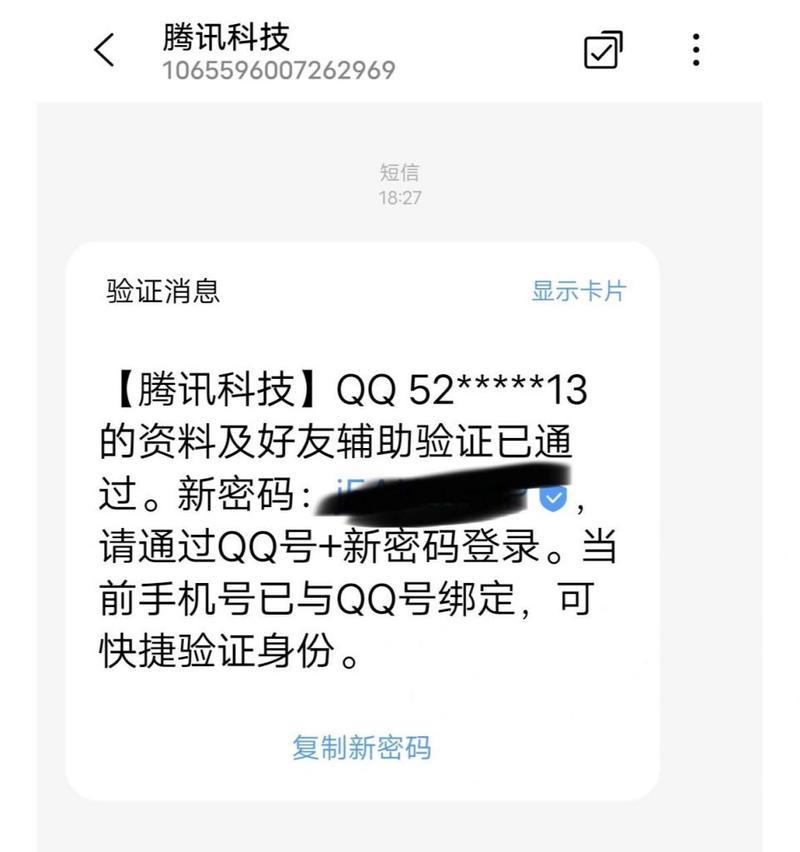
Task: Open the three-dot overflow menu
Action: click(696, 50)
